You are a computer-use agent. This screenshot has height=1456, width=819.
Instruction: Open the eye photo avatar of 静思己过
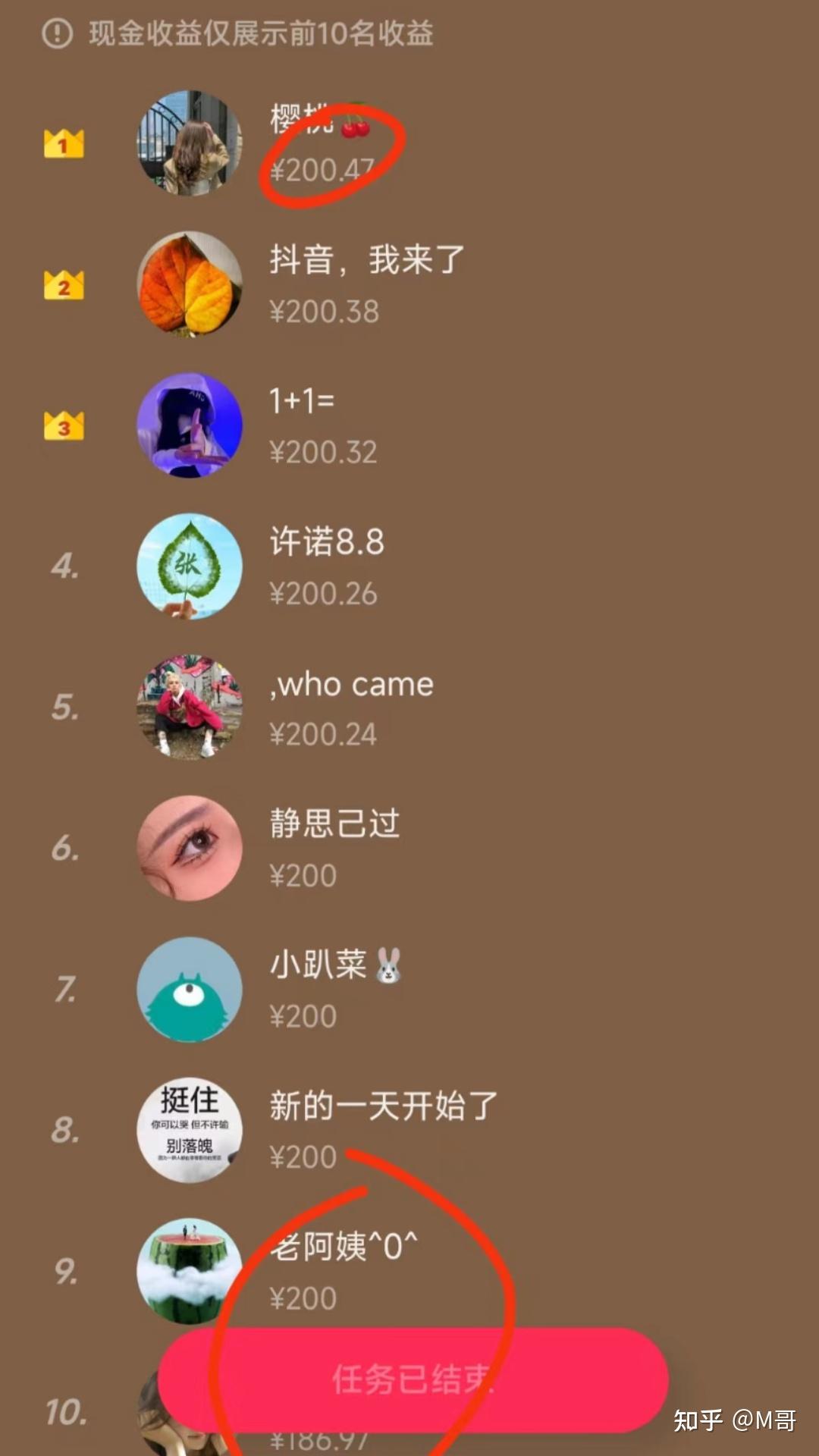(x=189, y=849)
